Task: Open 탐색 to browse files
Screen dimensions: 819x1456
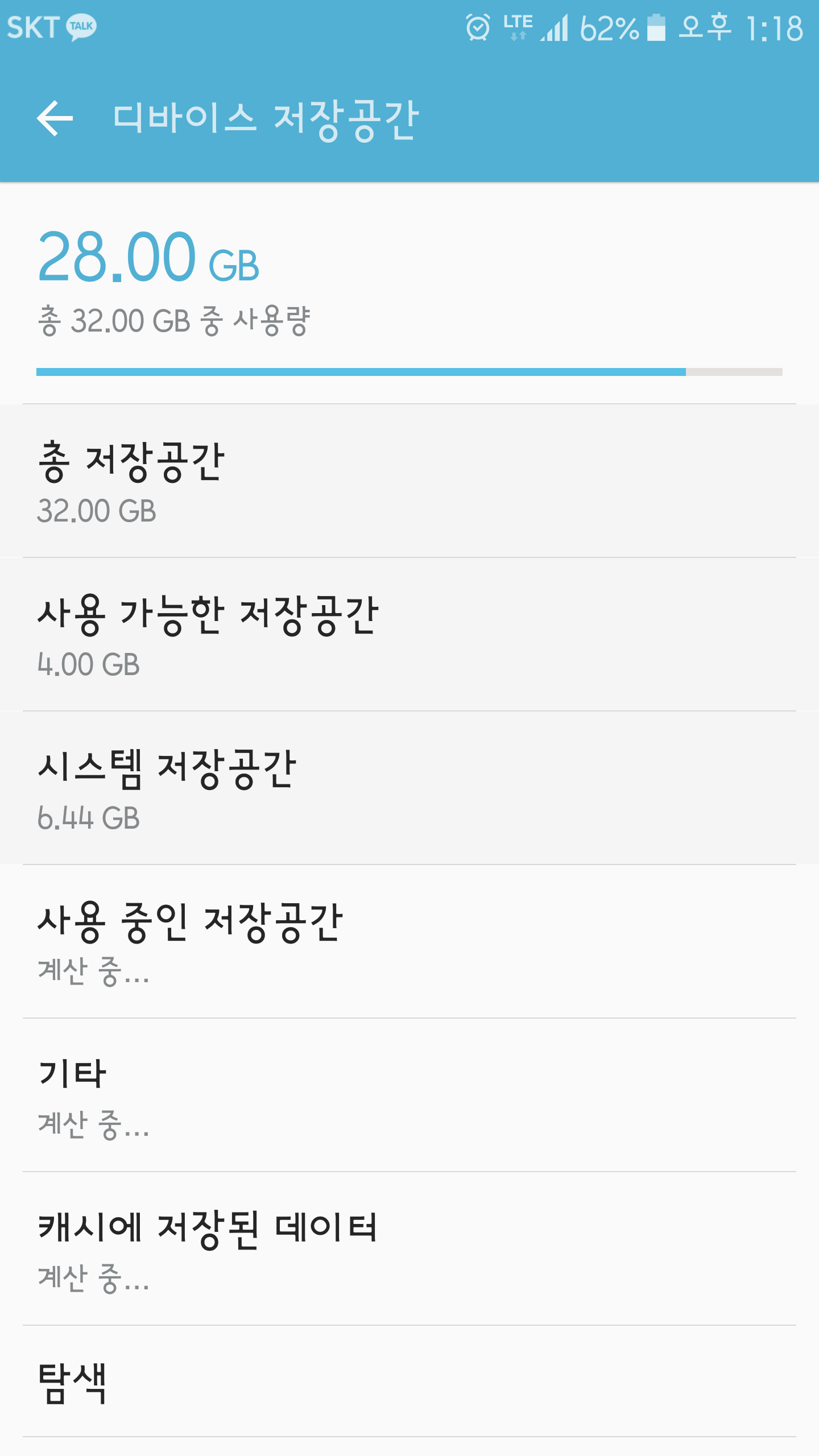Action: pyautogui.click(x=409, y=1382)
